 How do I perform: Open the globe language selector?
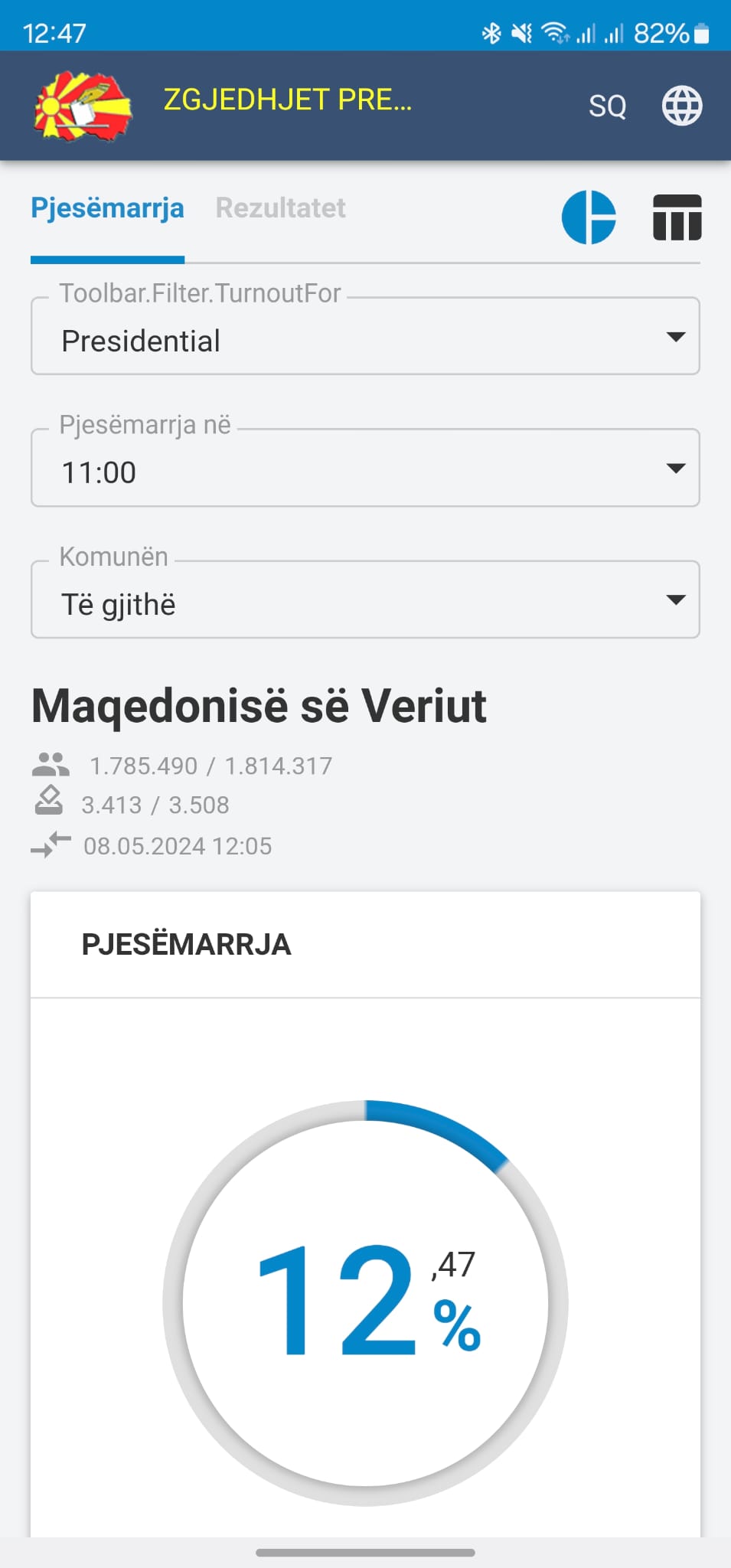[681, 106]
